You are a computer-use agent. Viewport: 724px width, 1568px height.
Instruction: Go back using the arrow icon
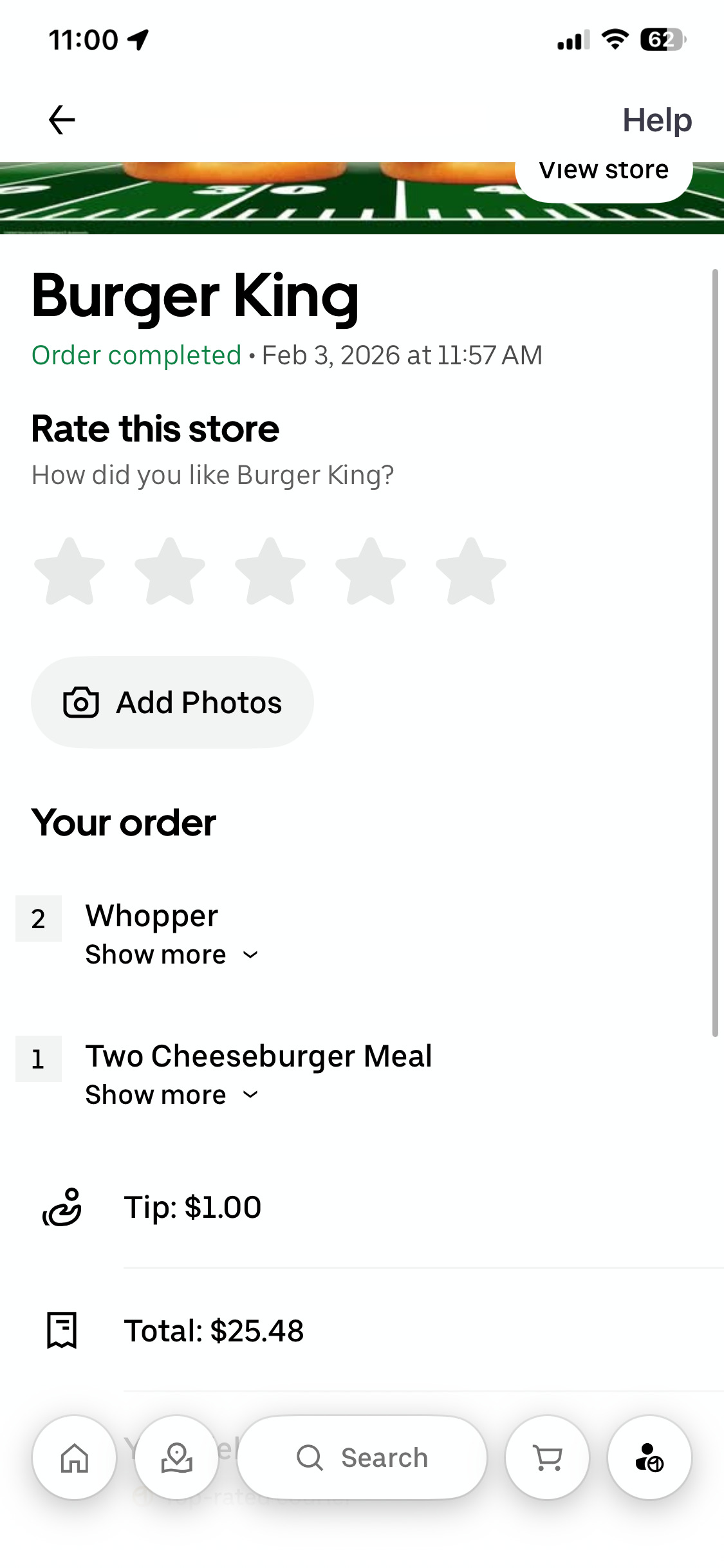click(x=62, y=120)
